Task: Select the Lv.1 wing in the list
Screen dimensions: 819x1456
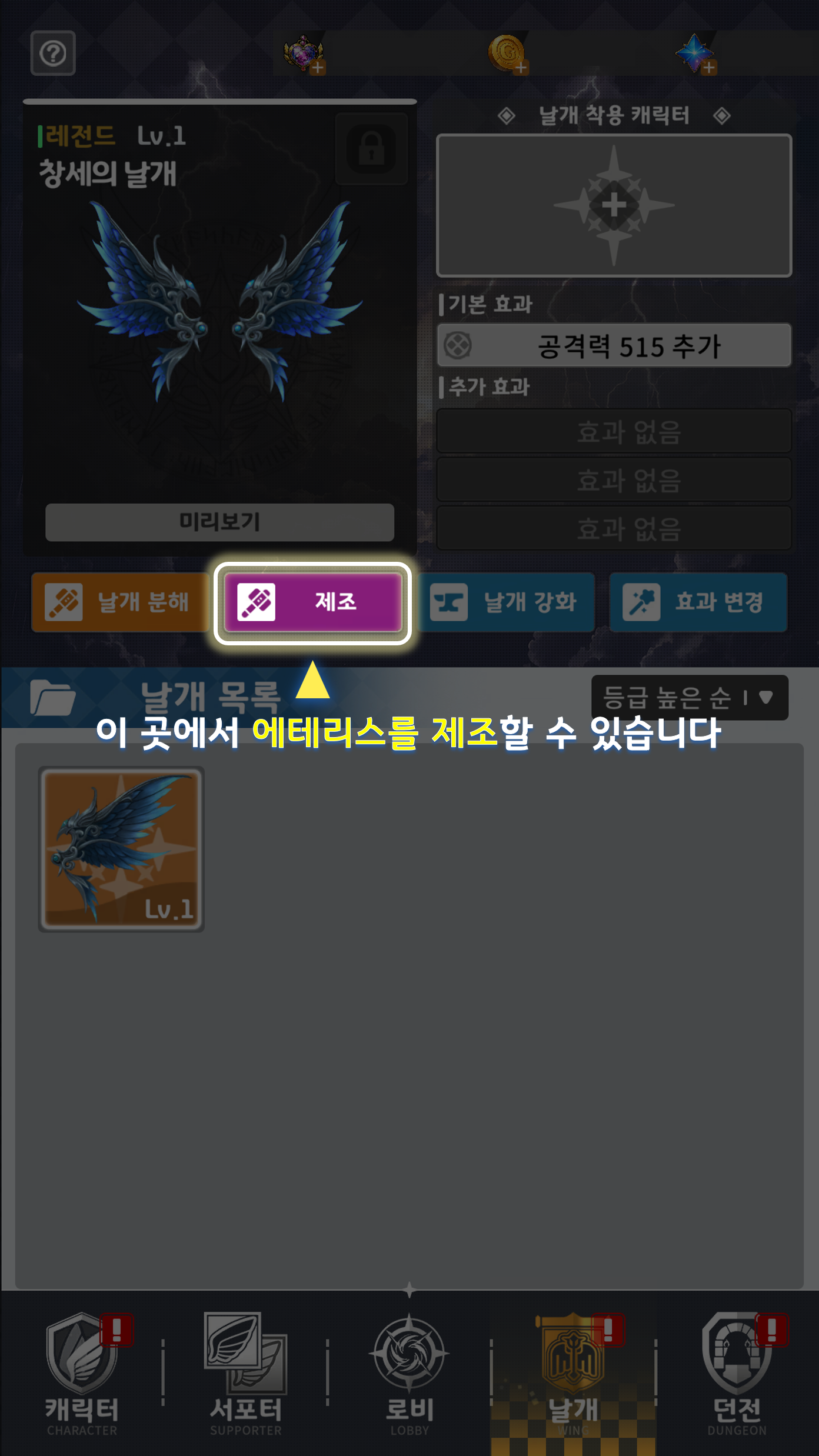Action: point(121,849)
